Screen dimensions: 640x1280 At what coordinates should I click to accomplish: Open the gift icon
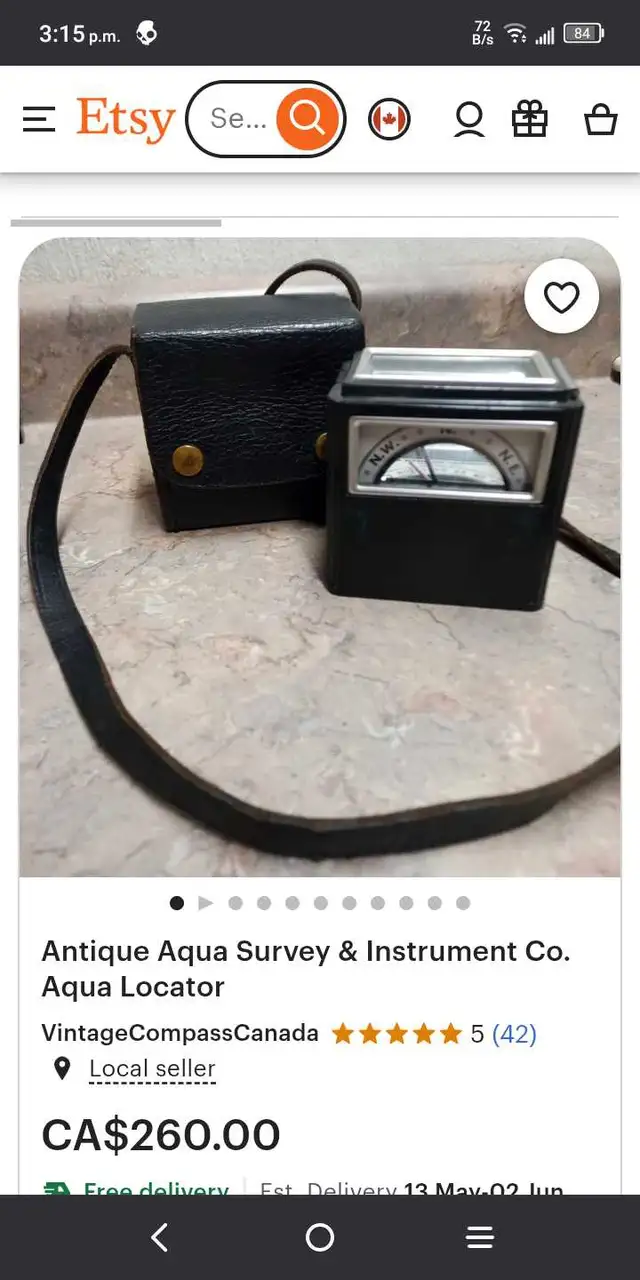tap(530, 120)
